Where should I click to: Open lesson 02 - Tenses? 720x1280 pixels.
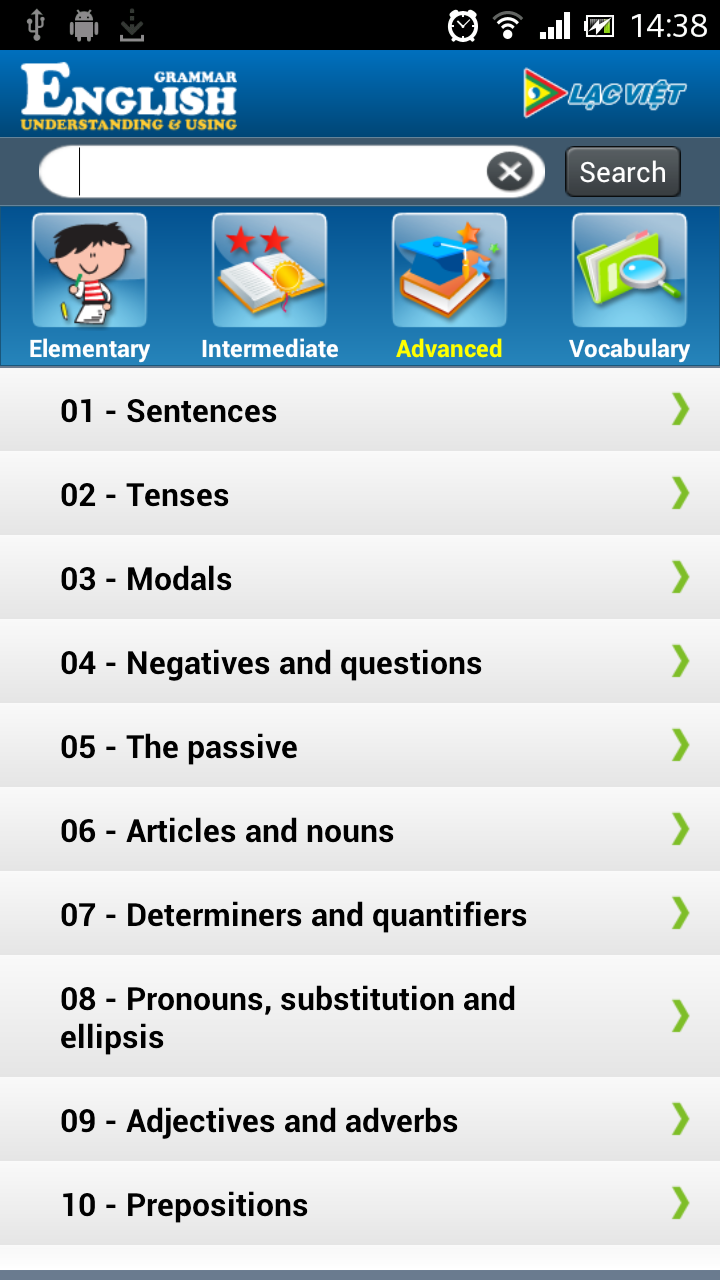pyautogui.click(x=360, y=494)
